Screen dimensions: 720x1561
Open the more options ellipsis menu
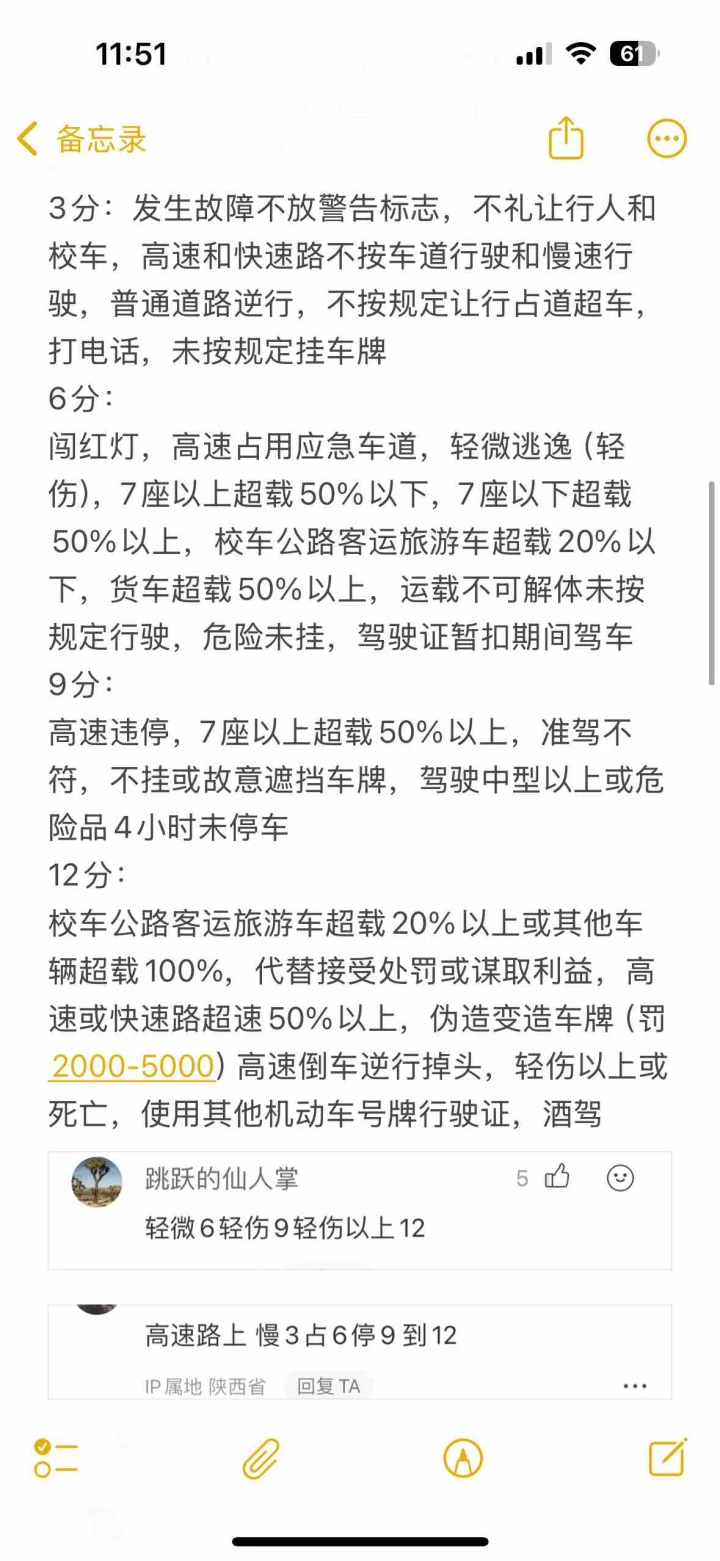point(667,139)
